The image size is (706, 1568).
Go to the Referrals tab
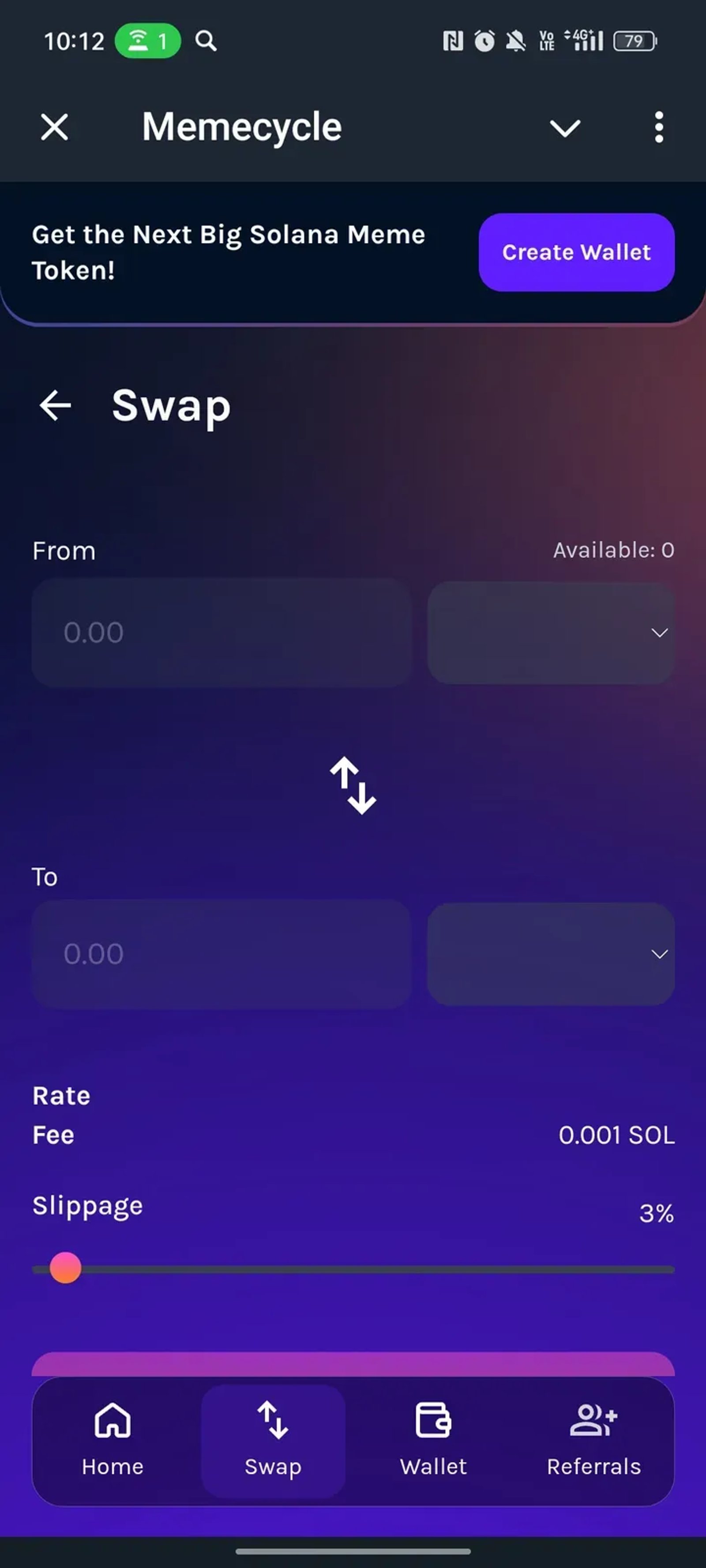point(593,1440)
